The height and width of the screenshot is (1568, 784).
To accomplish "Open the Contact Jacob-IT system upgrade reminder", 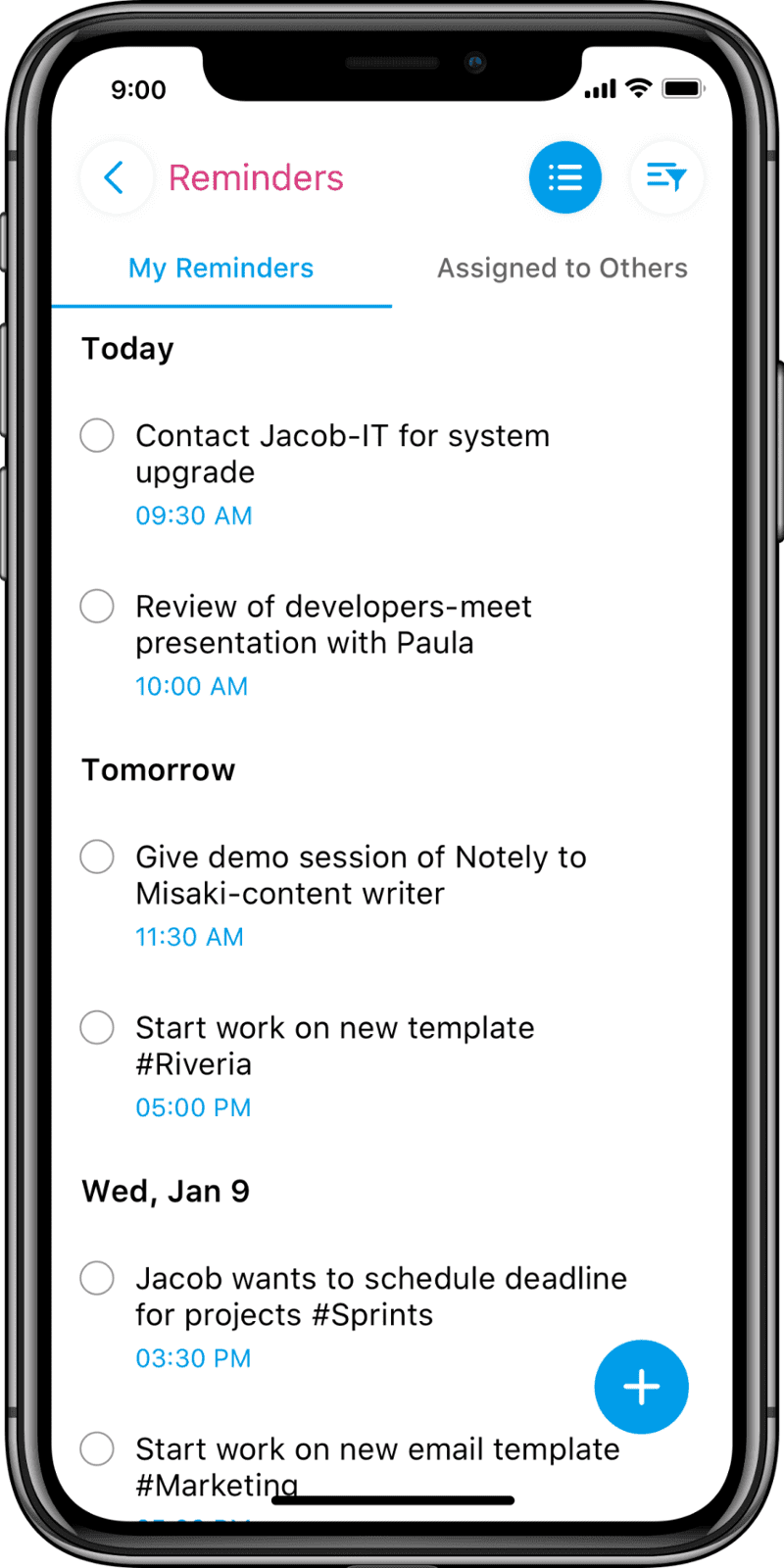I will click(342, 454).
